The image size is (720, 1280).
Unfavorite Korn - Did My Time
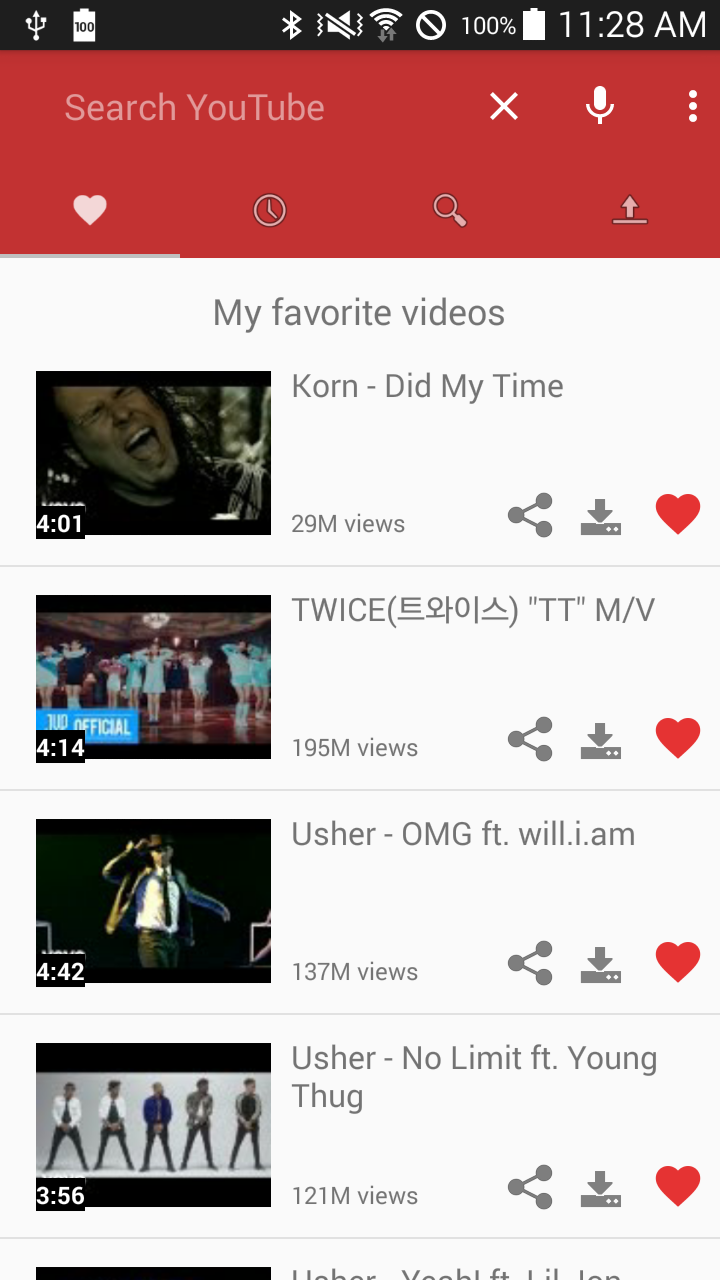(x=678, y=515)
